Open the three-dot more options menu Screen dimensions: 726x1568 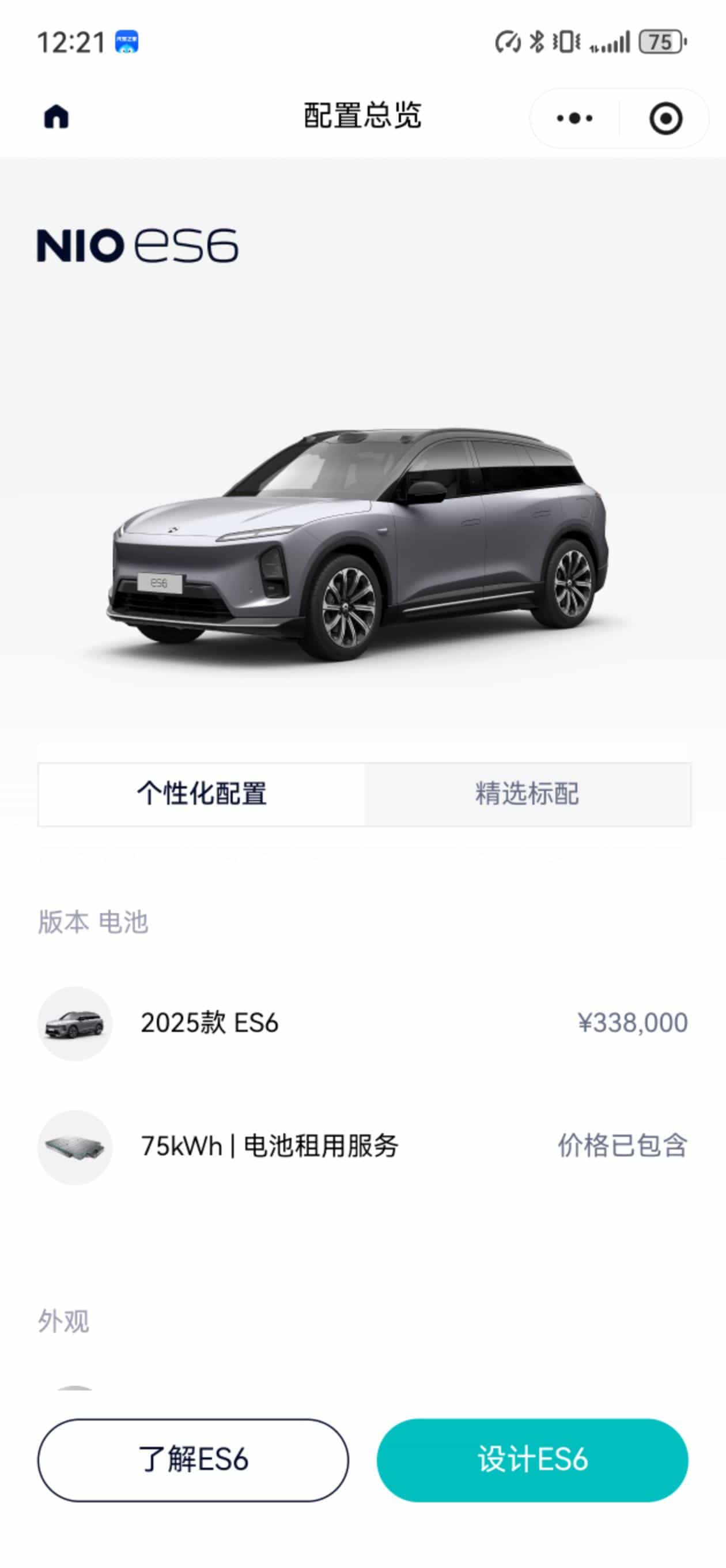(574, 118)
